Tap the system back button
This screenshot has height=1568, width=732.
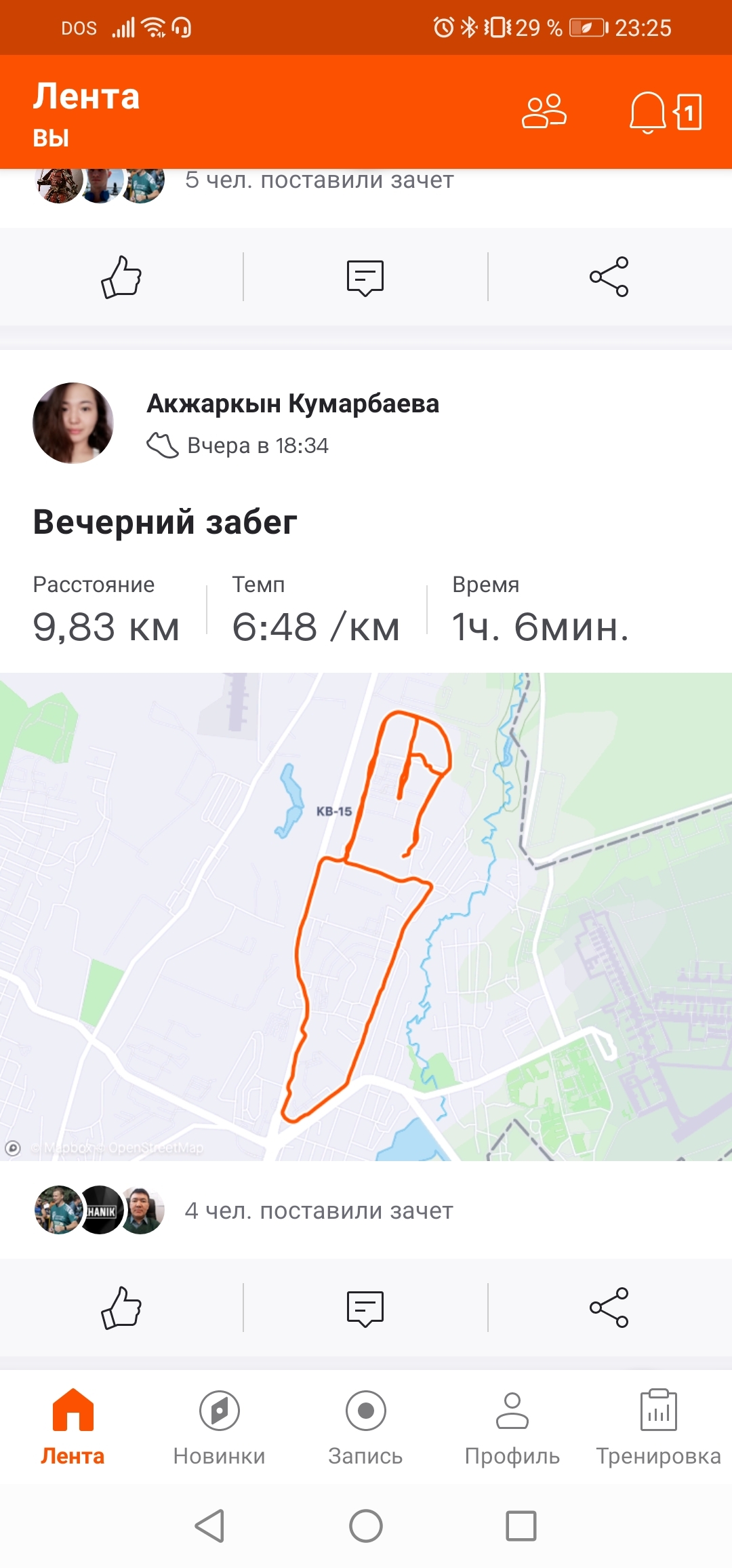(x=209, y=1526)
